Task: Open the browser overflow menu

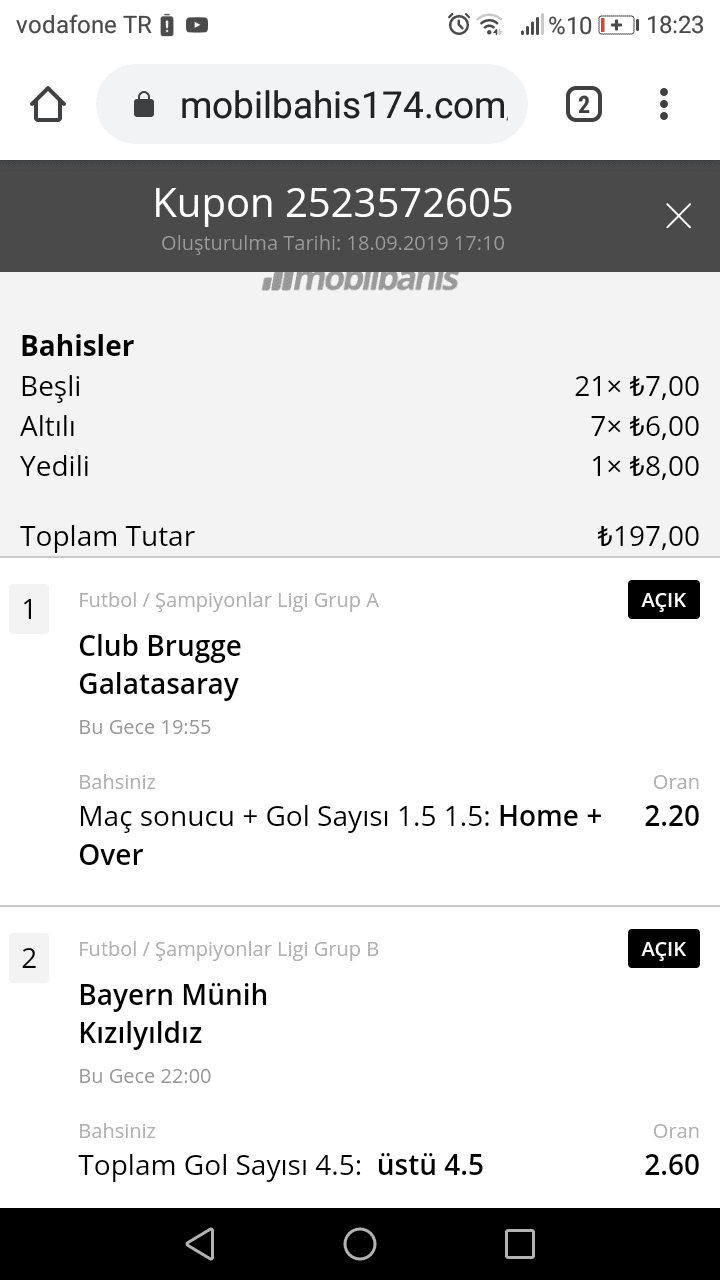Action: coord(664,104)
